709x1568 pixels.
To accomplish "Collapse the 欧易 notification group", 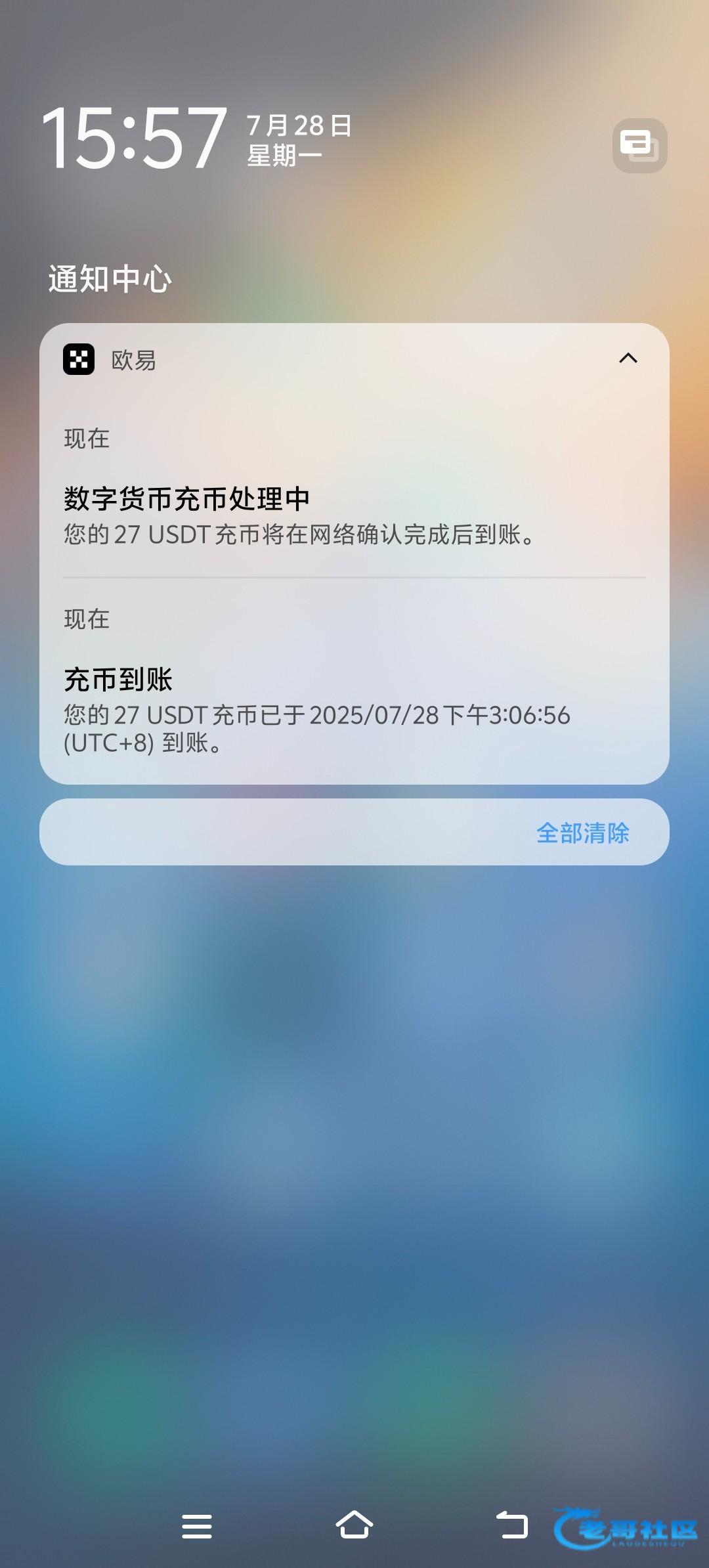I will pos(628,359).
